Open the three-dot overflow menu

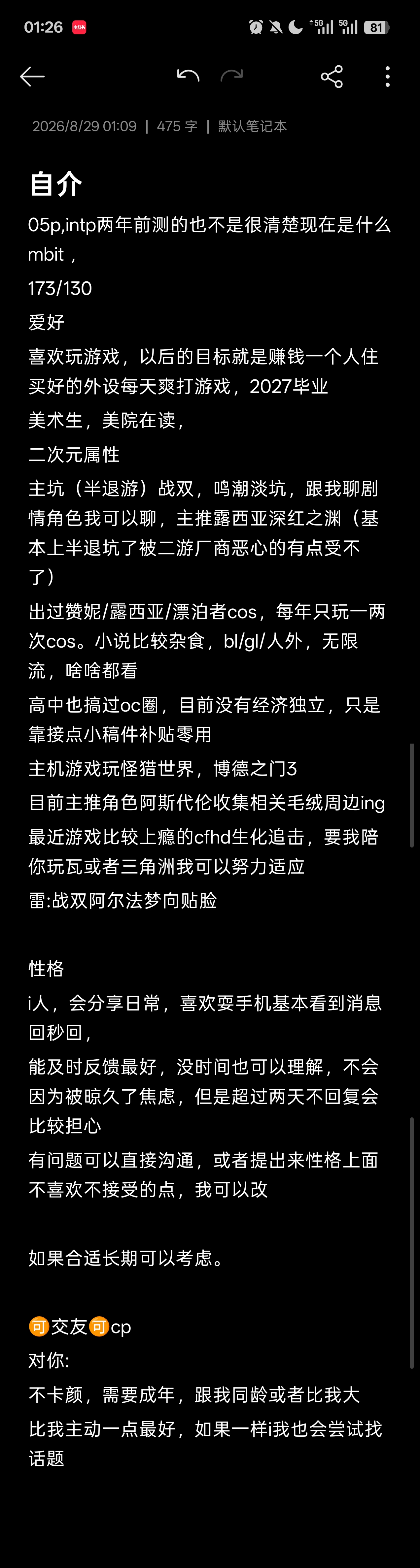(388, 76)
